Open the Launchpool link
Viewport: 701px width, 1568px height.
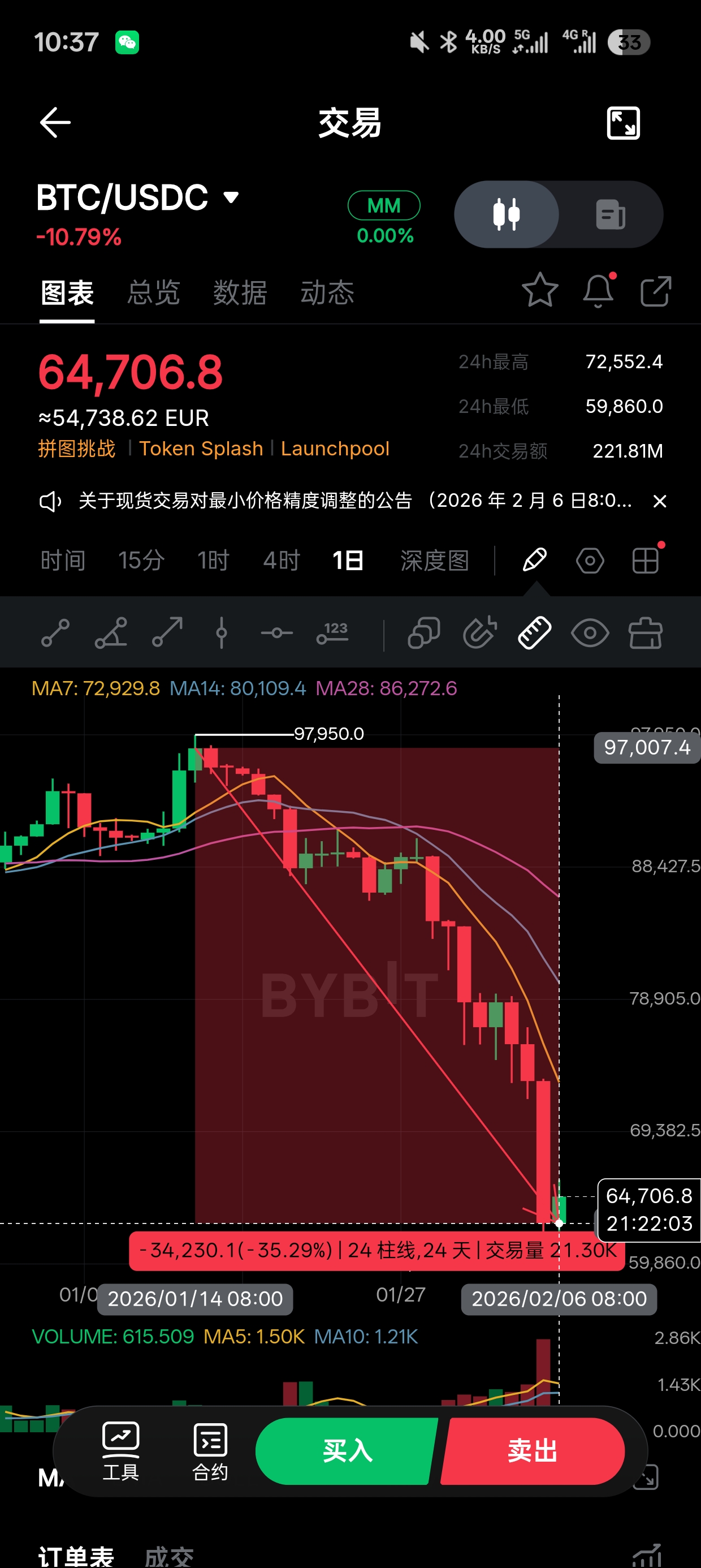click(335, 449)
